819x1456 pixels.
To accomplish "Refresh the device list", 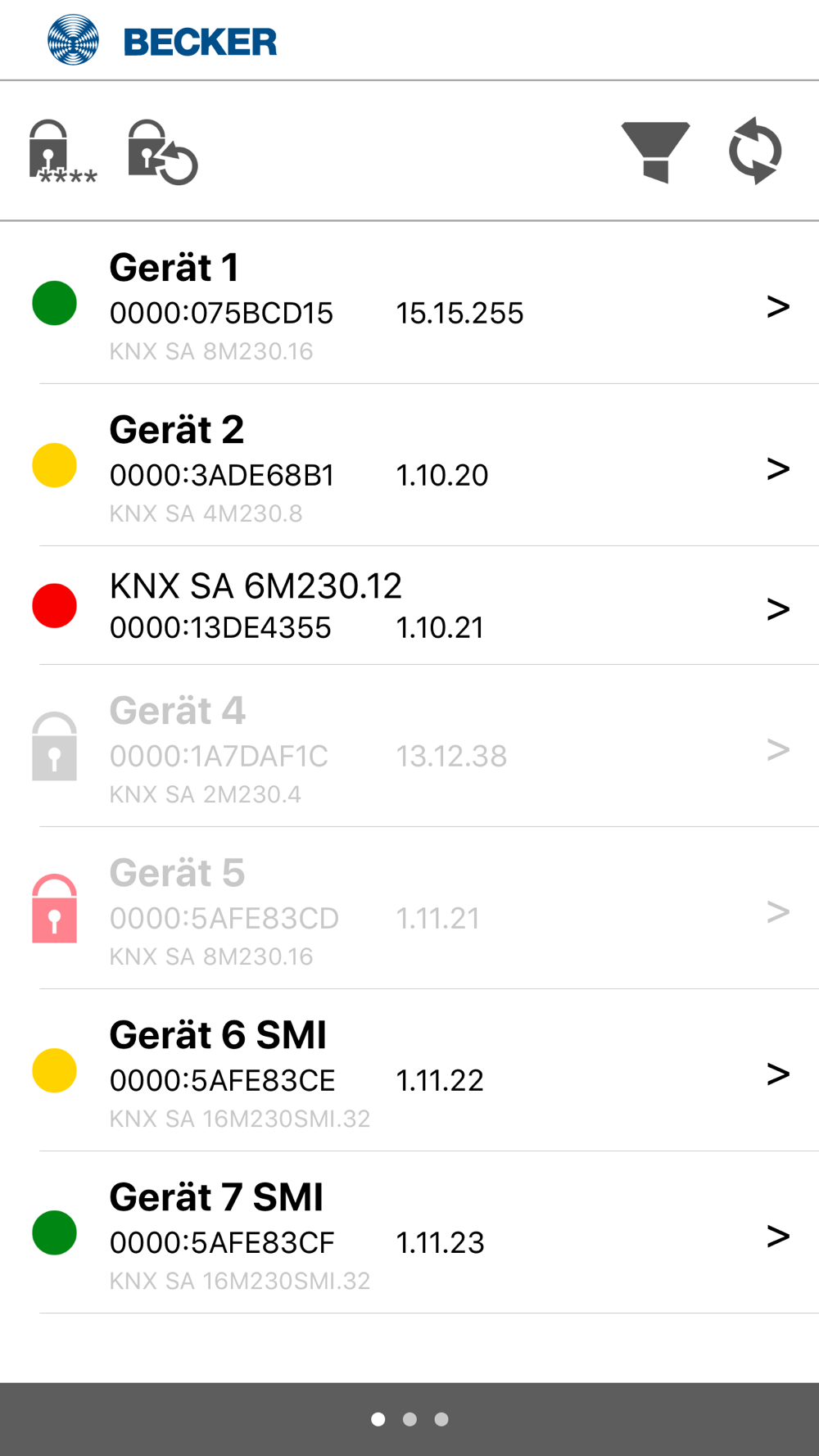I will pyautogui.click(x=755, y=151).
